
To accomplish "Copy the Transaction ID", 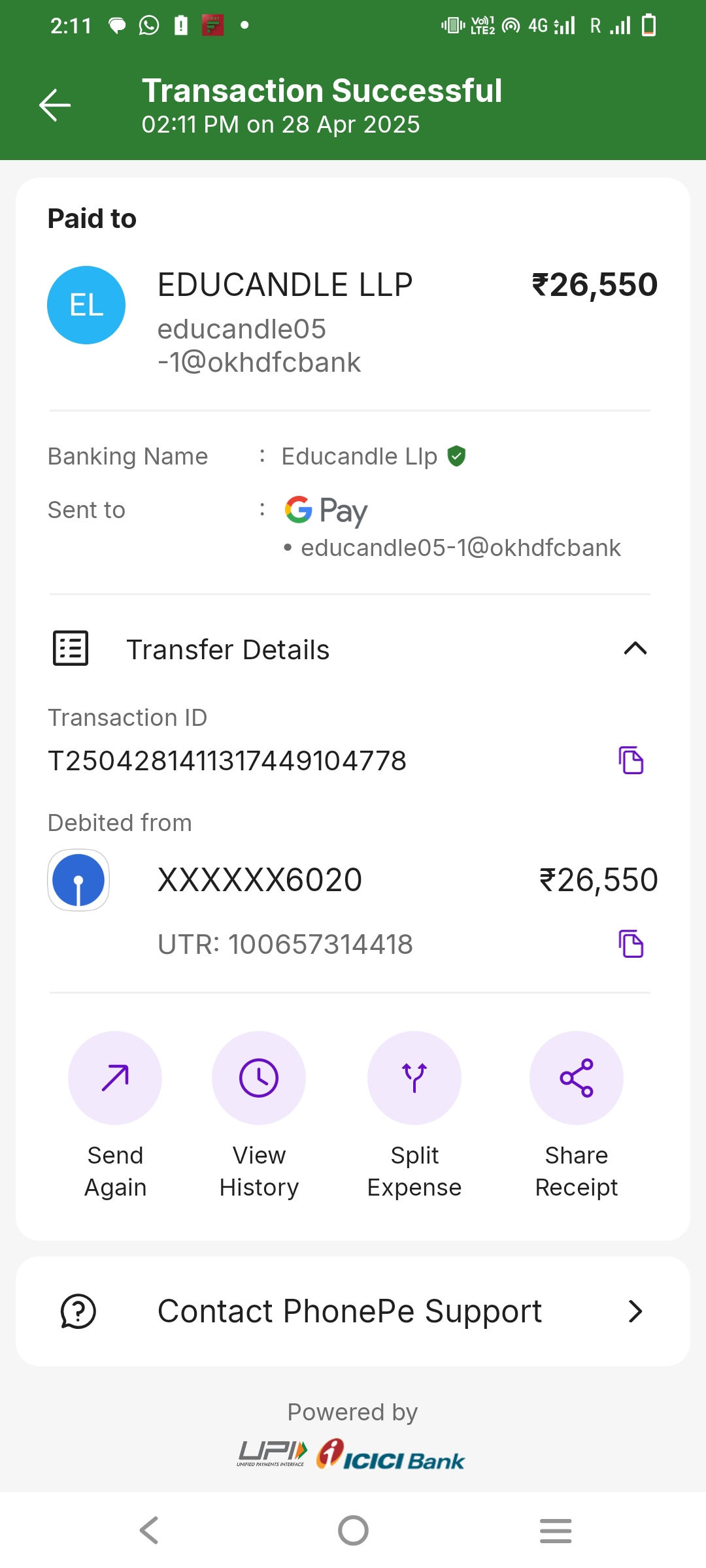I will click(631, 760).
